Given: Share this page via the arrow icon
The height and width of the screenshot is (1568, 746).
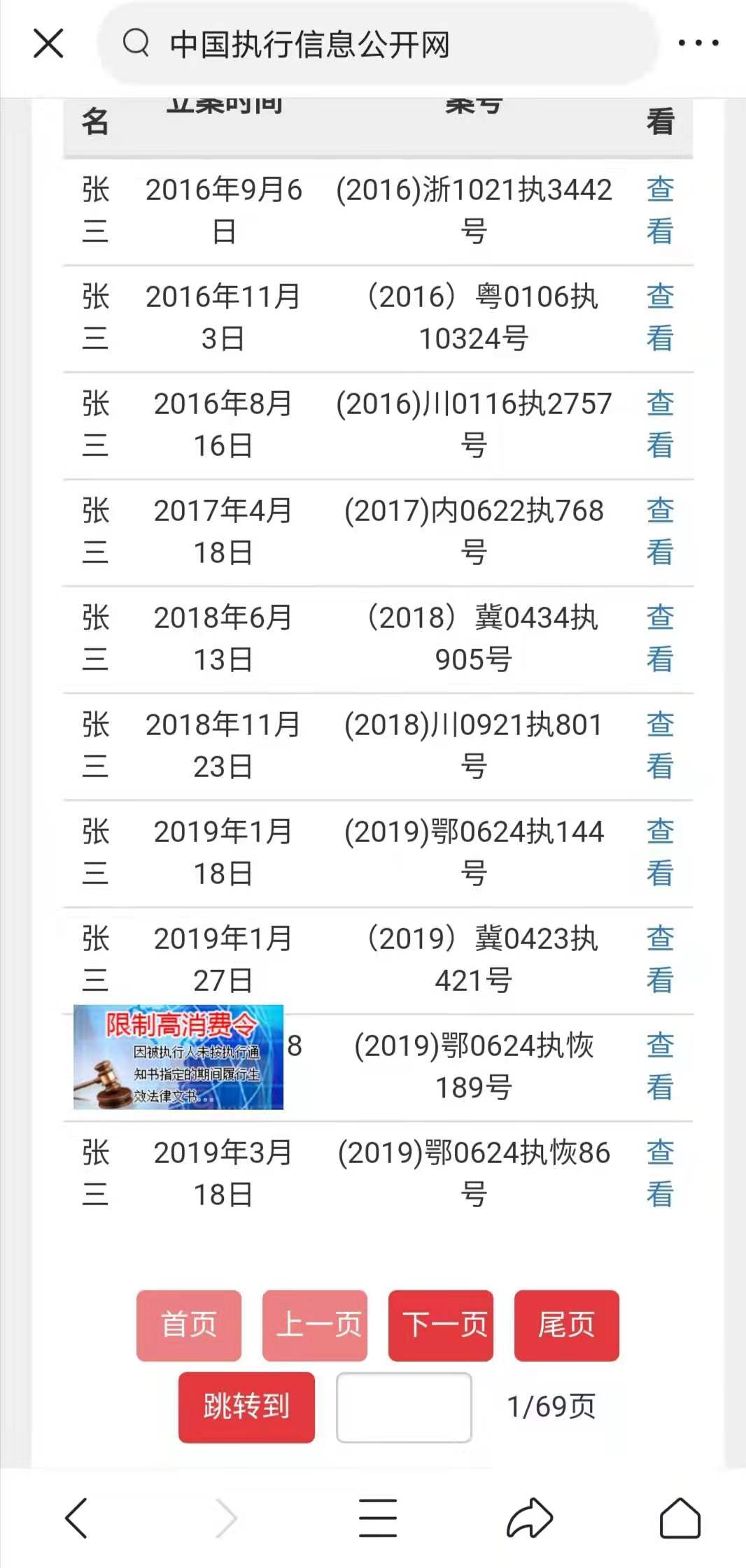Looking at the screenshot, I should pyautogui.click(x=530, y=1518).
